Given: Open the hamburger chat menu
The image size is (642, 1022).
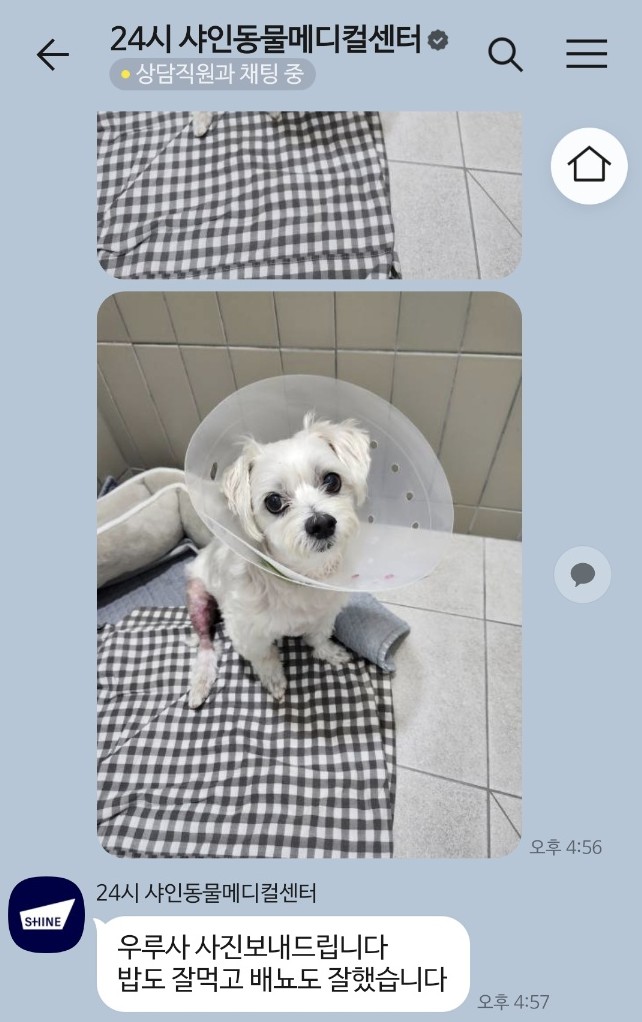Looking at the screenshot, I should [x=587, y=54].
